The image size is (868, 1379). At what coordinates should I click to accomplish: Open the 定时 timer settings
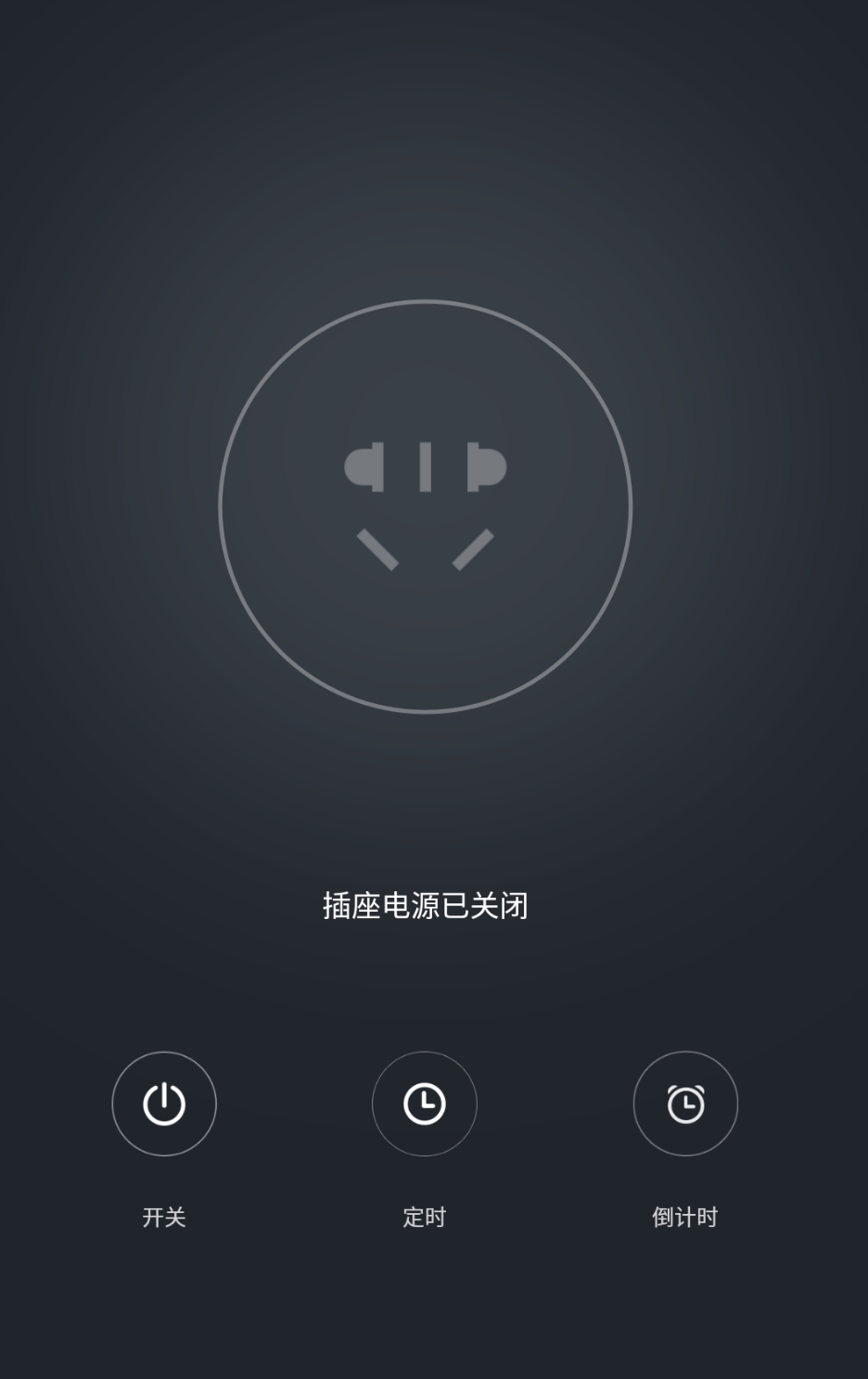(425, 1104)
